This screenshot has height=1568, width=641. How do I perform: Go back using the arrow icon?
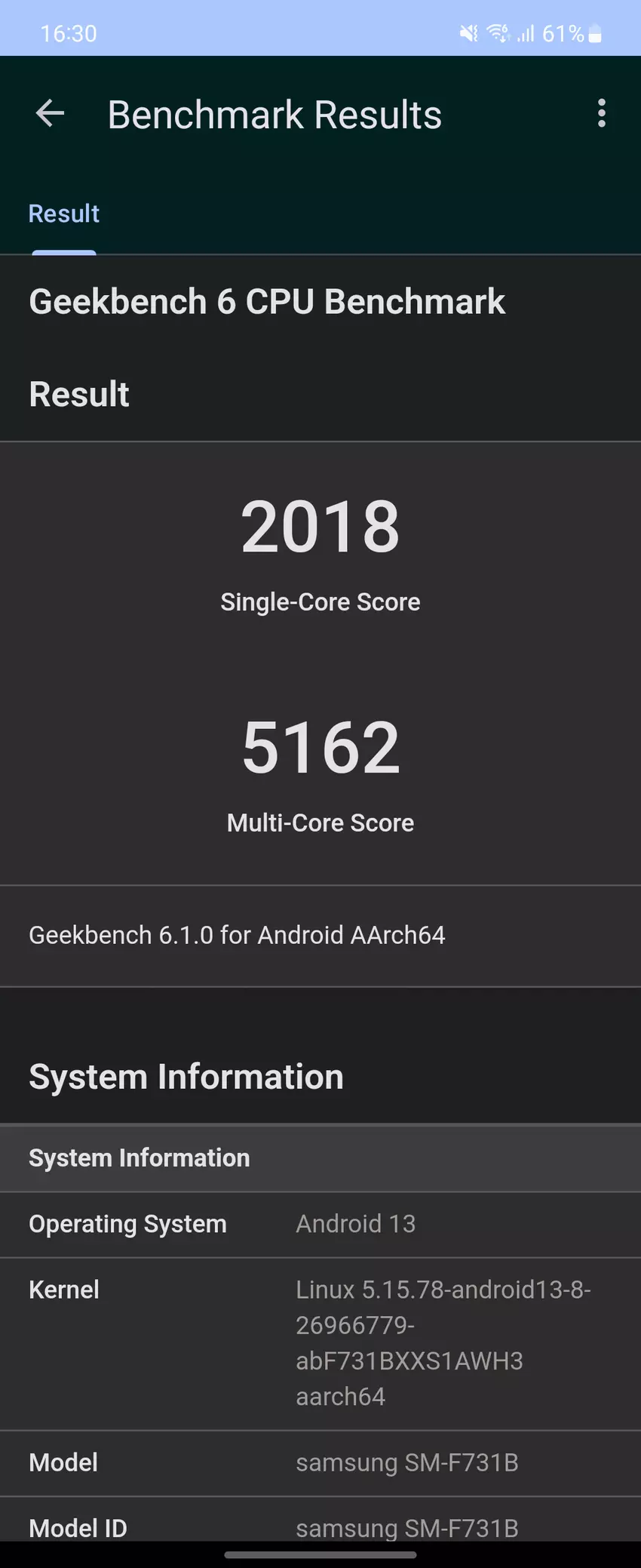click(x=50, y=114)
